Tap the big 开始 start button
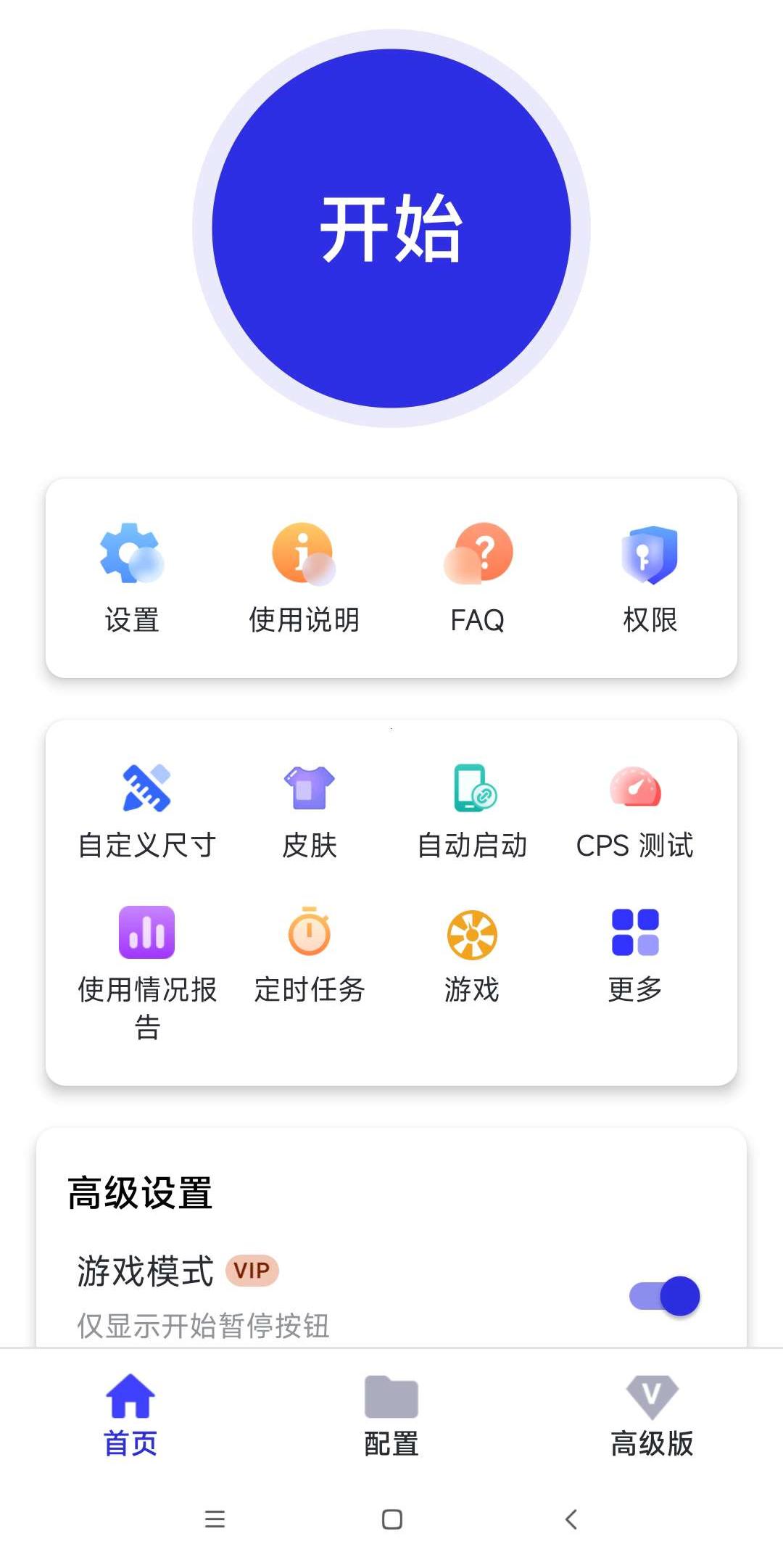 [391, 228]
